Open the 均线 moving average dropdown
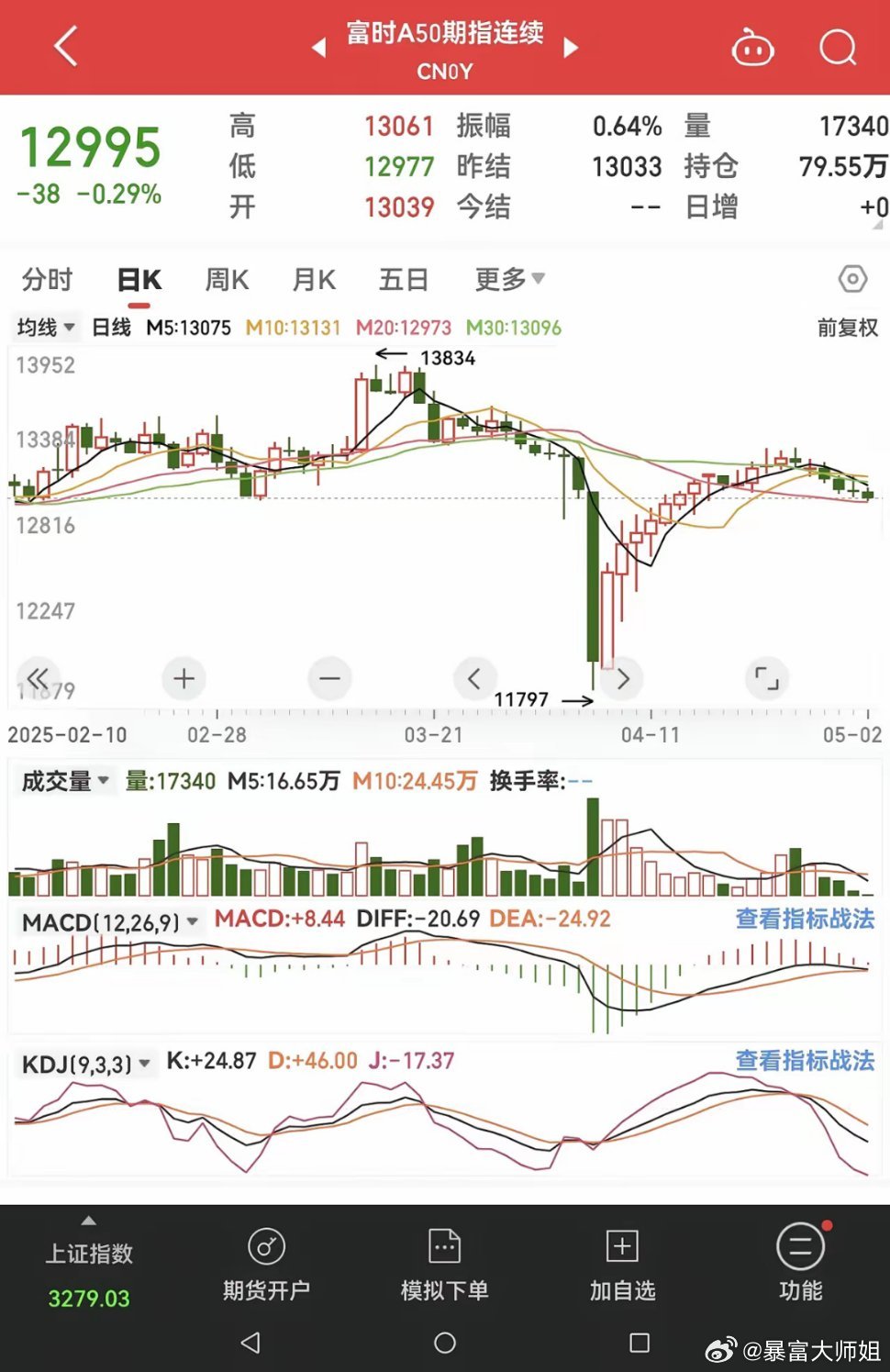This screenshot has height=1372, width=890. pos(45,327)
